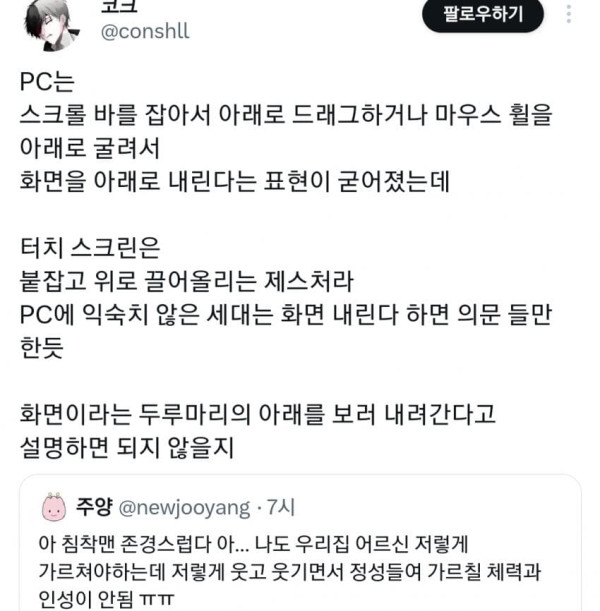Viewport: 600px width, 611px height.
Task: Open the quoted tweet from 주양
Action: coord(300,543)
